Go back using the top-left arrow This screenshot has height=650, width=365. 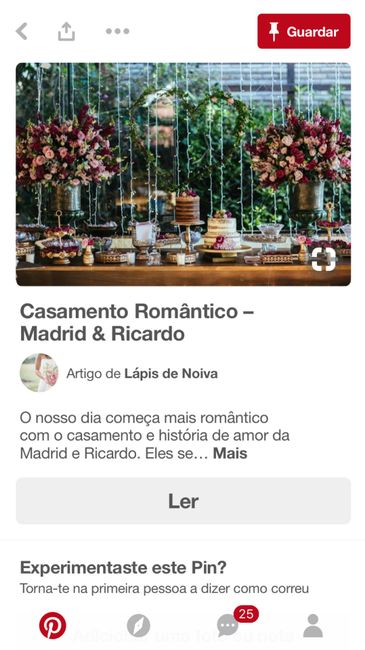click(22, 32)
